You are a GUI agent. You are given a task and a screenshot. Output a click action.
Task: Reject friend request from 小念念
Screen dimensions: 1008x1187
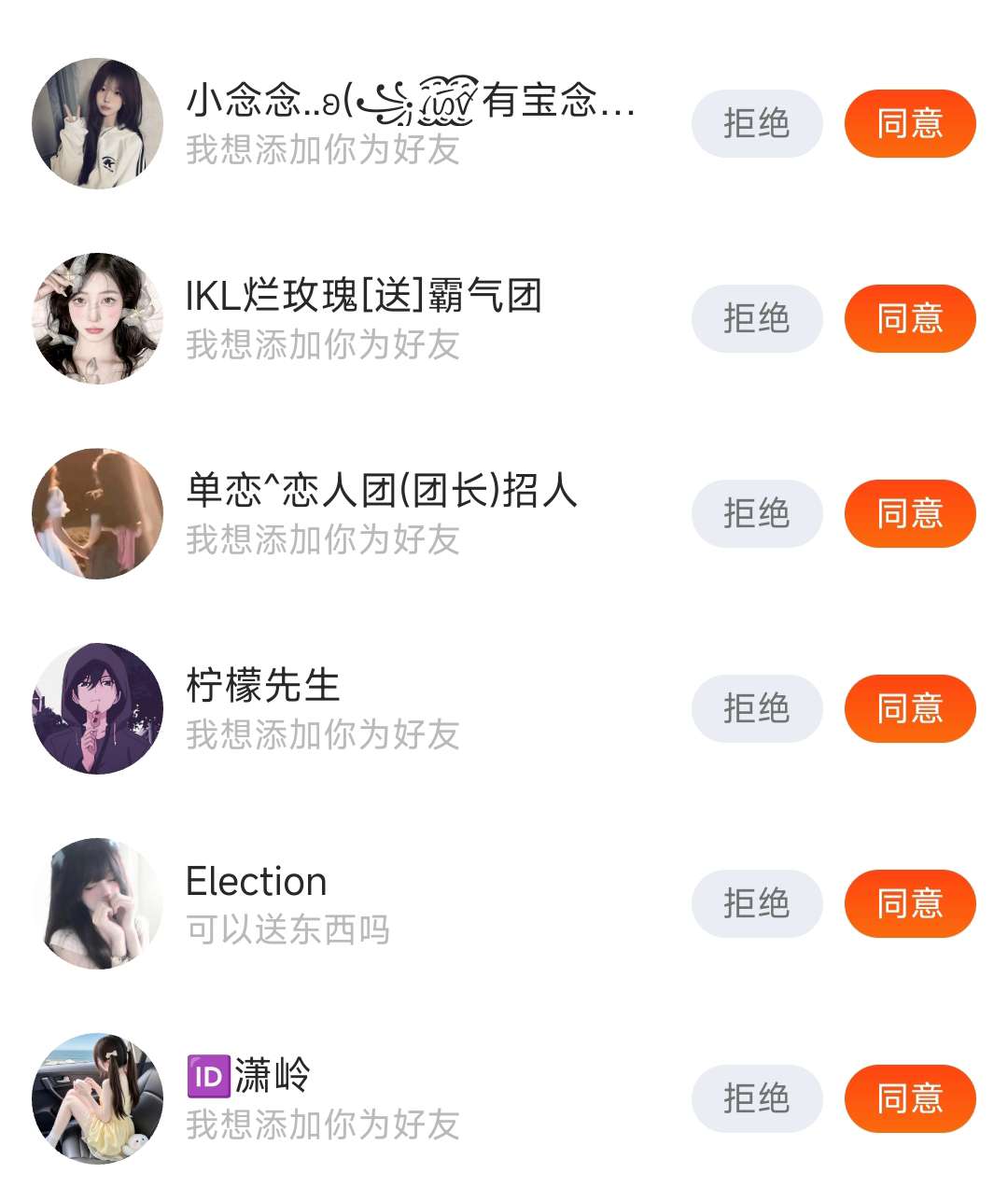coord(757,123)
